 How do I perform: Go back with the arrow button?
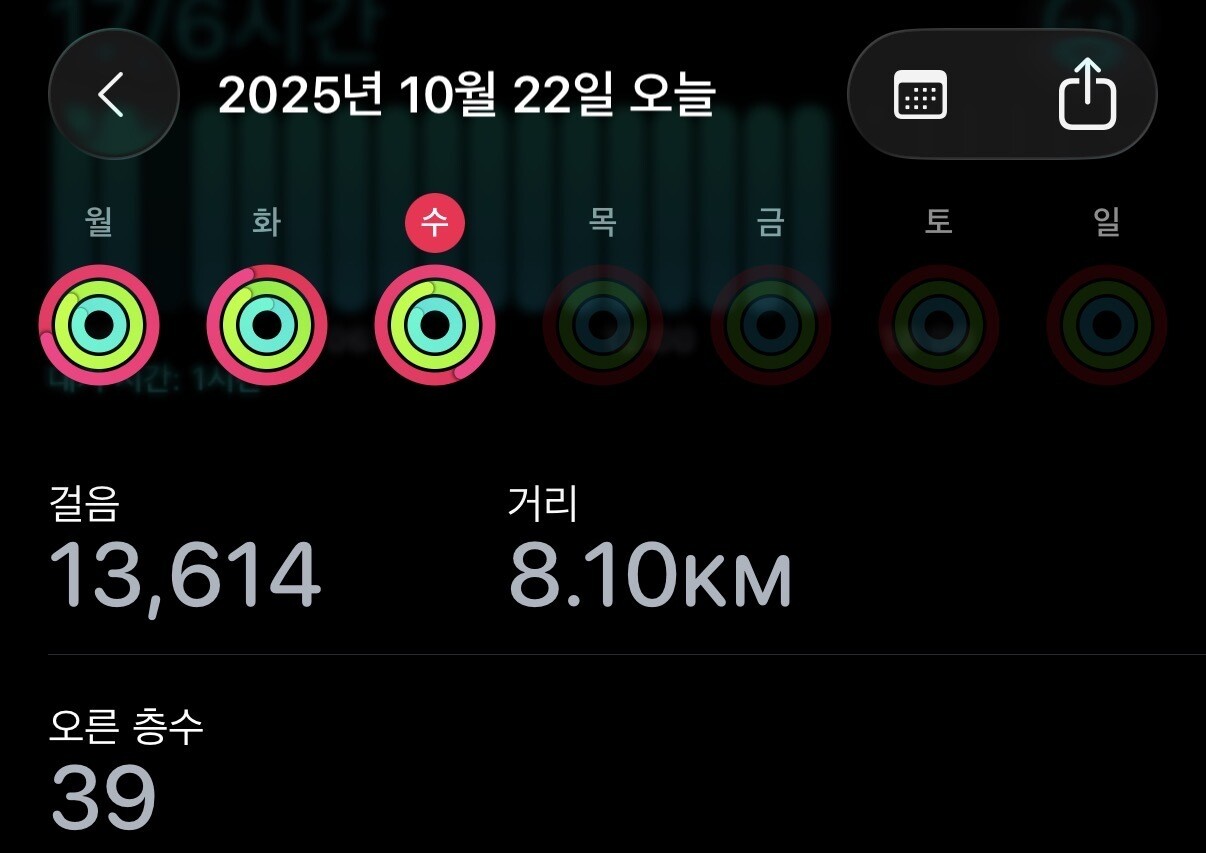[x=113, y=94]
